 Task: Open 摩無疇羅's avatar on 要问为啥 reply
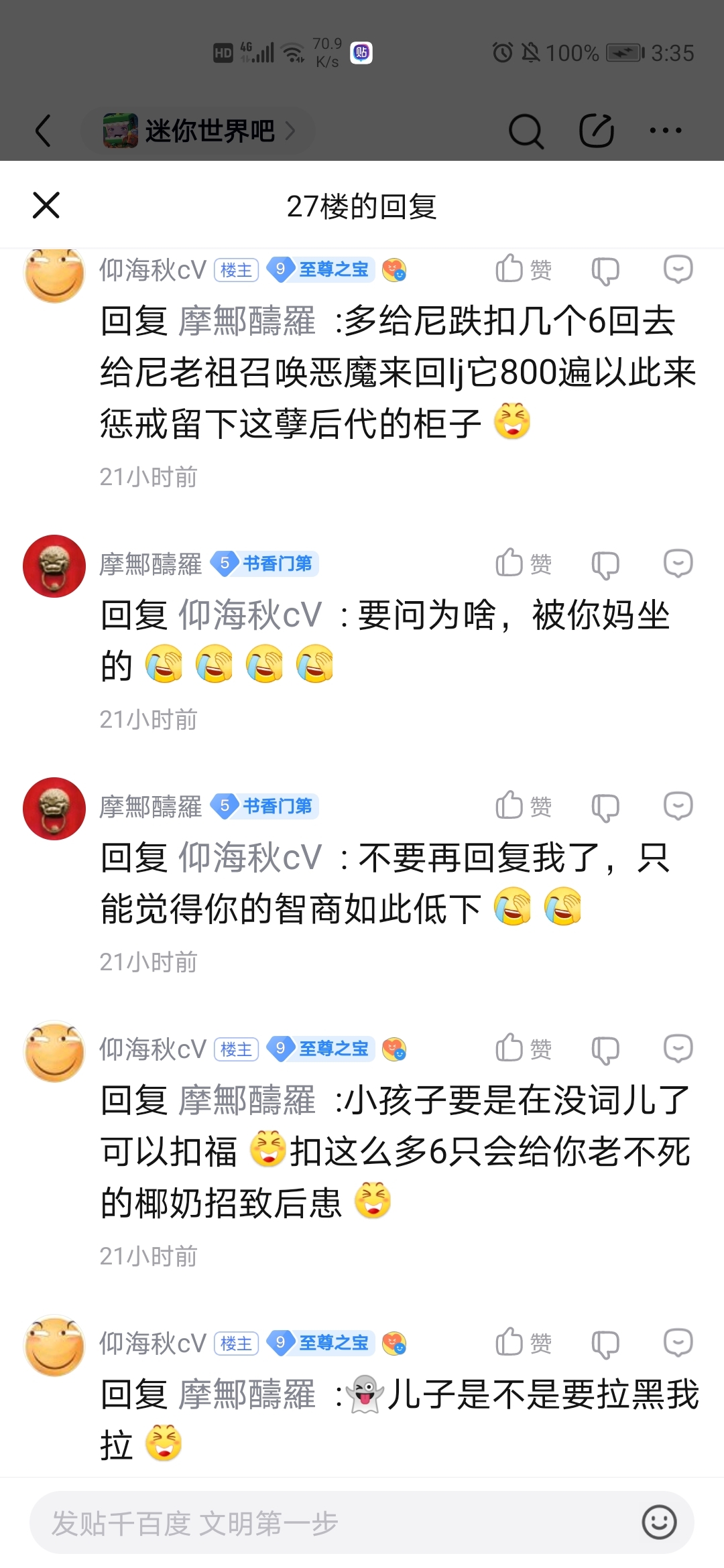pyautogui.click(x=54, y=566)
